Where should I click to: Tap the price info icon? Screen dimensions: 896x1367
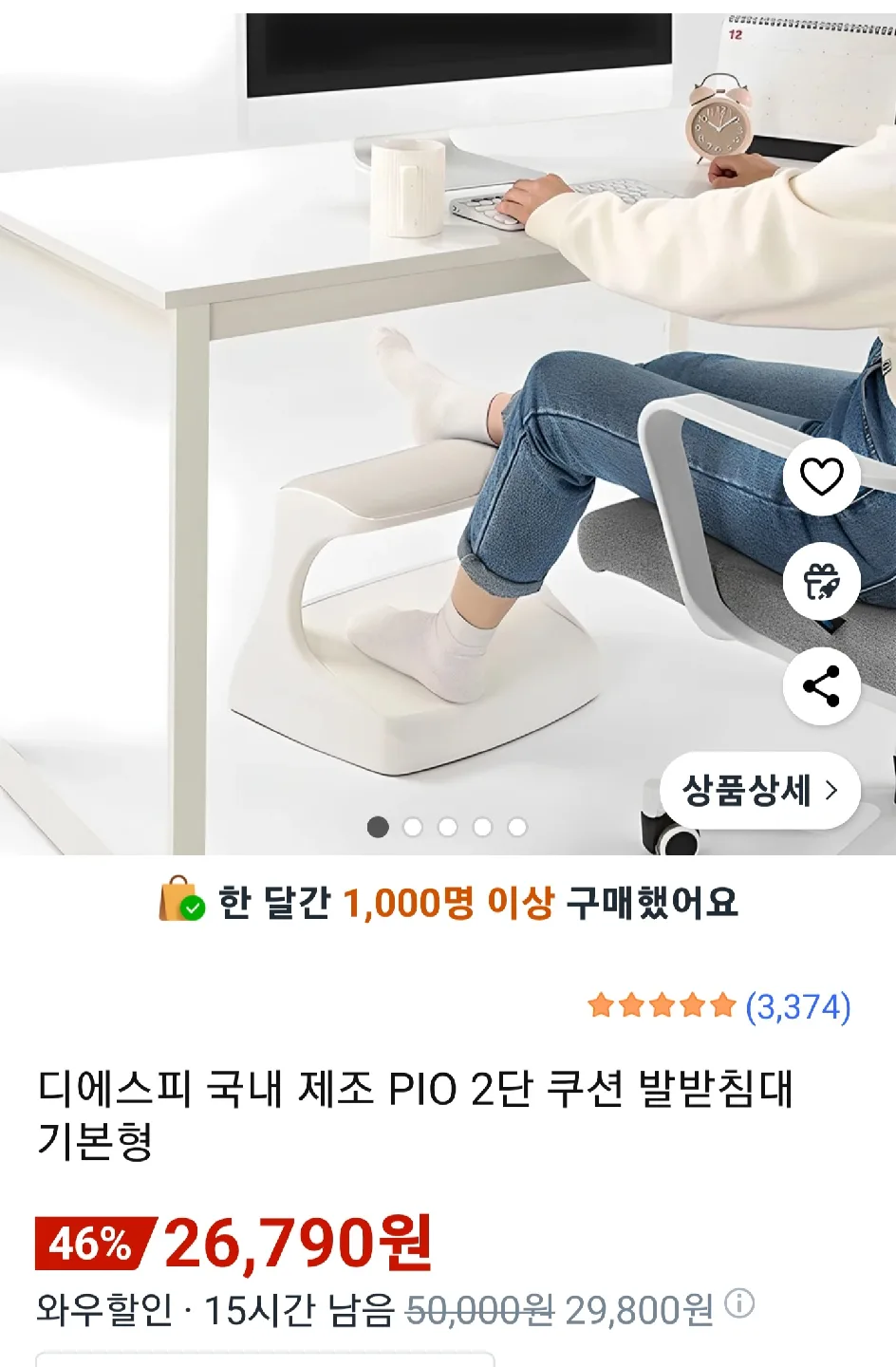pos(739,1304)
